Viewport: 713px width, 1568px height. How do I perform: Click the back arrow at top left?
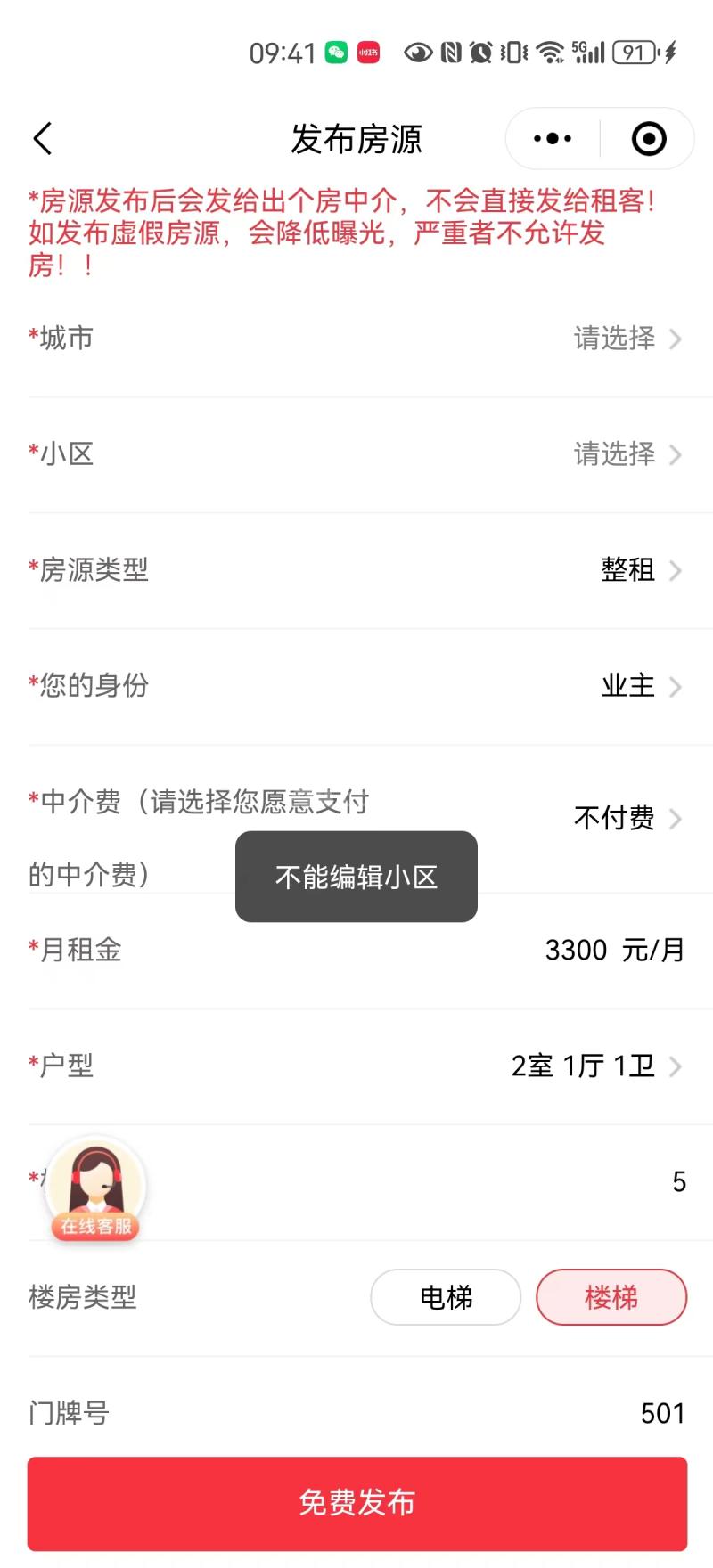click(42, 139)
